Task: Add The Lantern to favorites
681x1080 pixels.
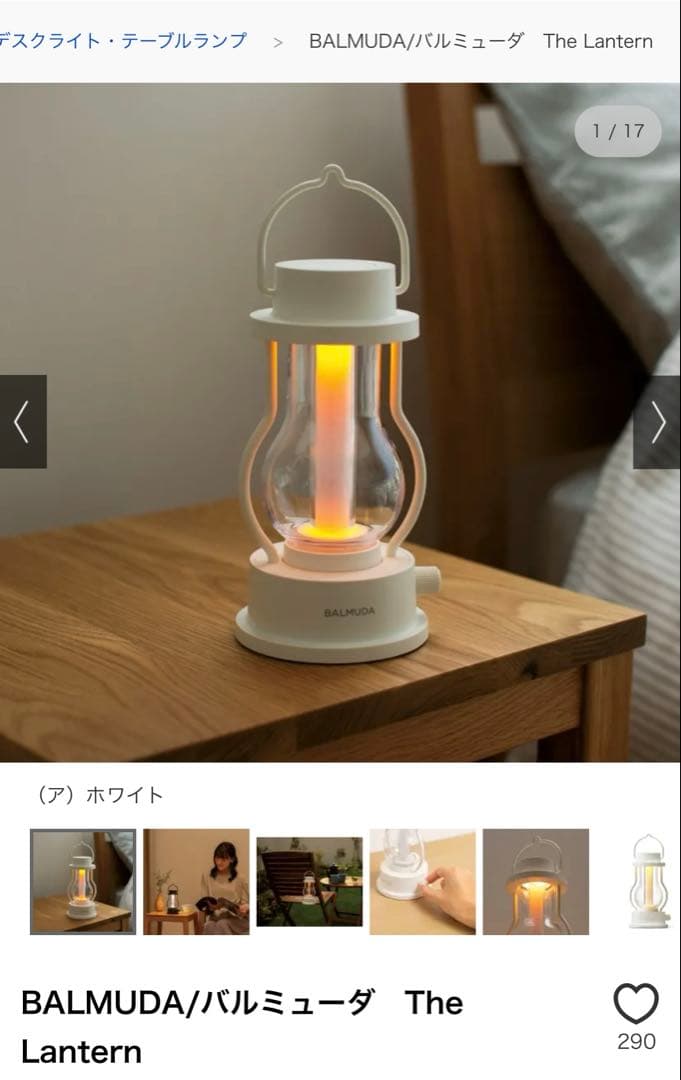Action: [635, 1004]
